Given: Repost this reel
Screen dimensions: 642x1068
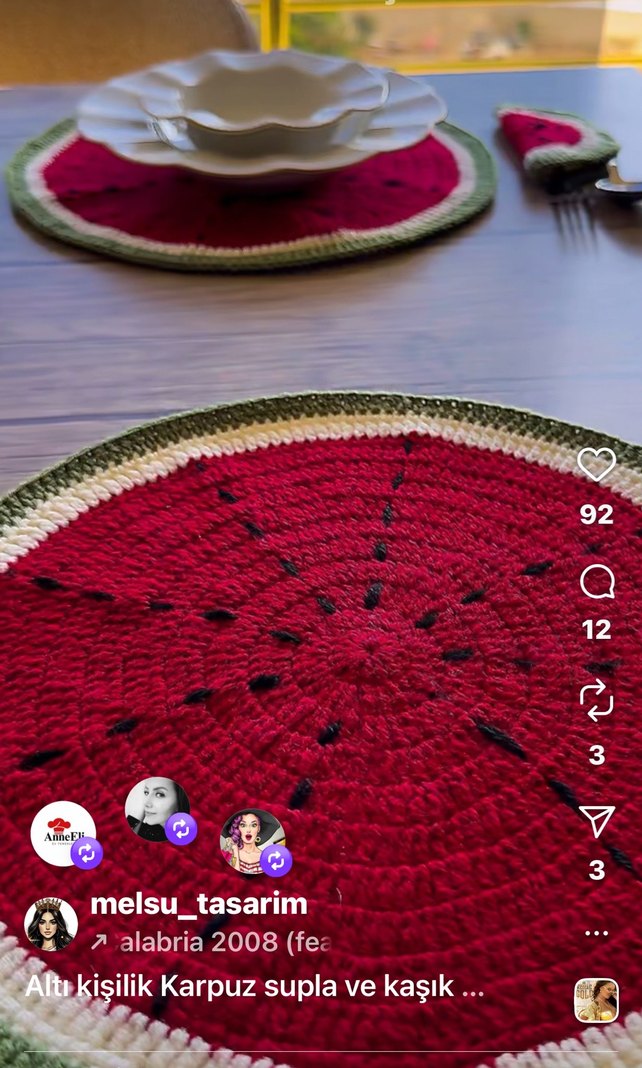Looking at the screenshot, I should click(597, 700).
